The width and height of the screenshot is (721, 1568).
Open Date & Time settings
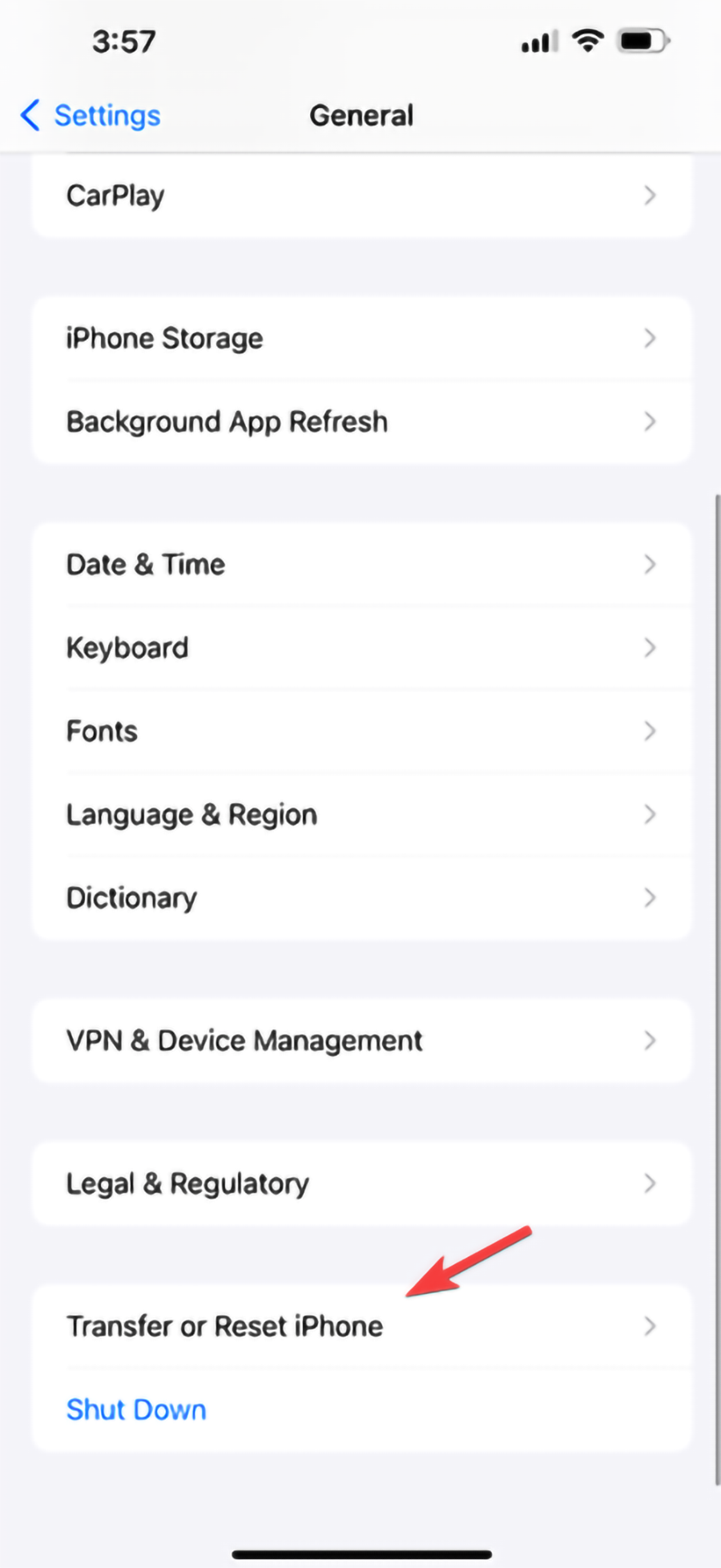[x=361, y=564]
